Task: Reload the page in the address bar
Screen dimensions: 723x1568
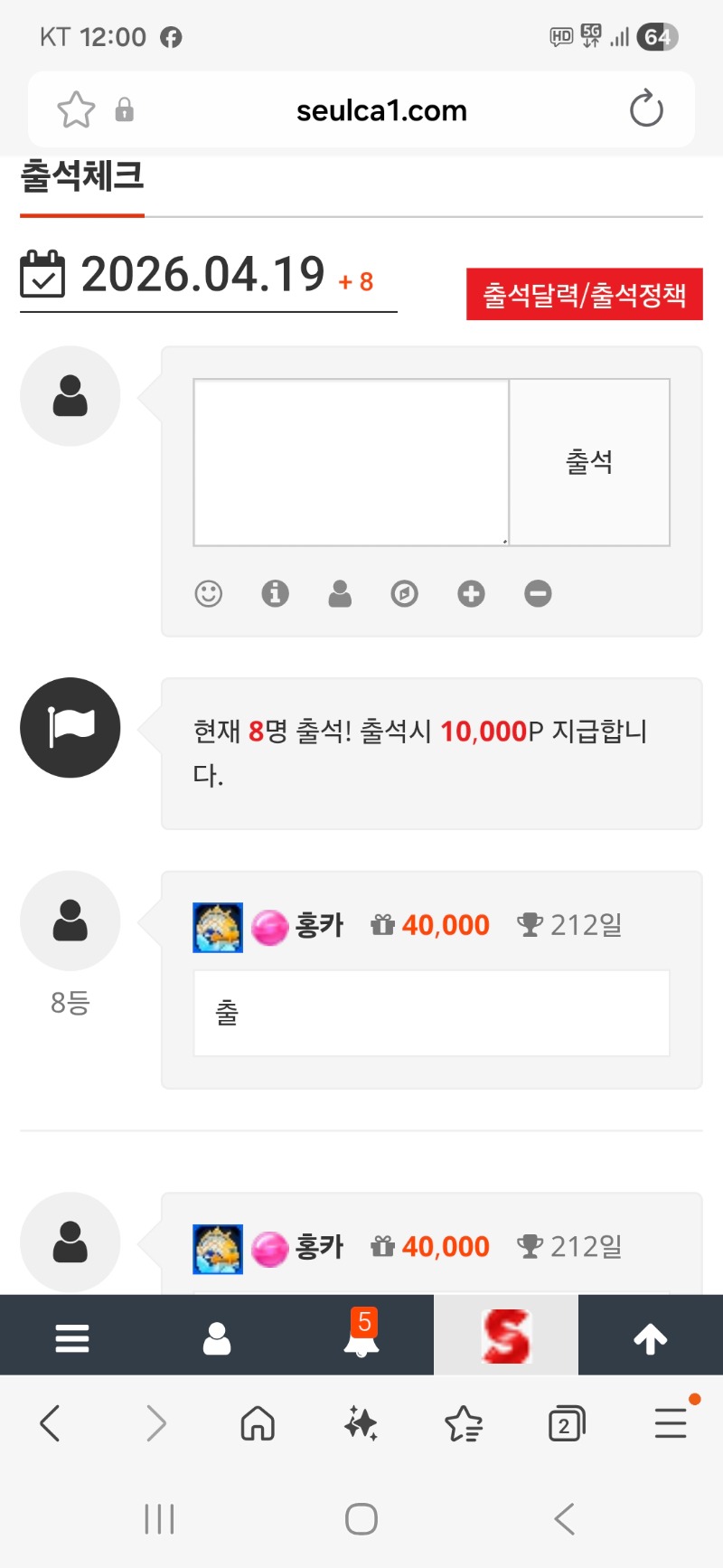Action: coord(646,109)
